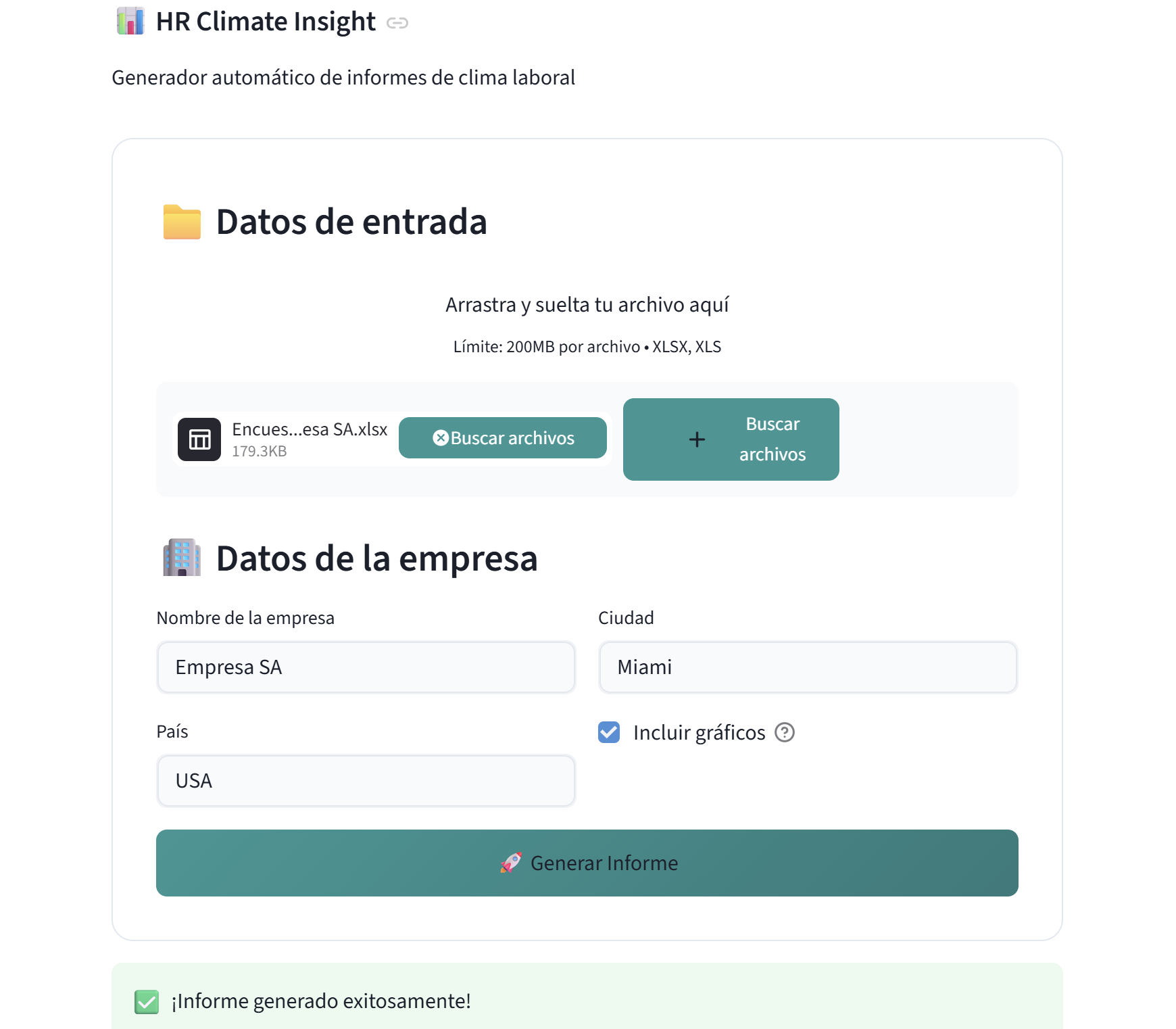Tap the plus Buscar archivos upload button
Image resolution: width=1176 pixels, height=1029 pixels.
click(731, 439)
